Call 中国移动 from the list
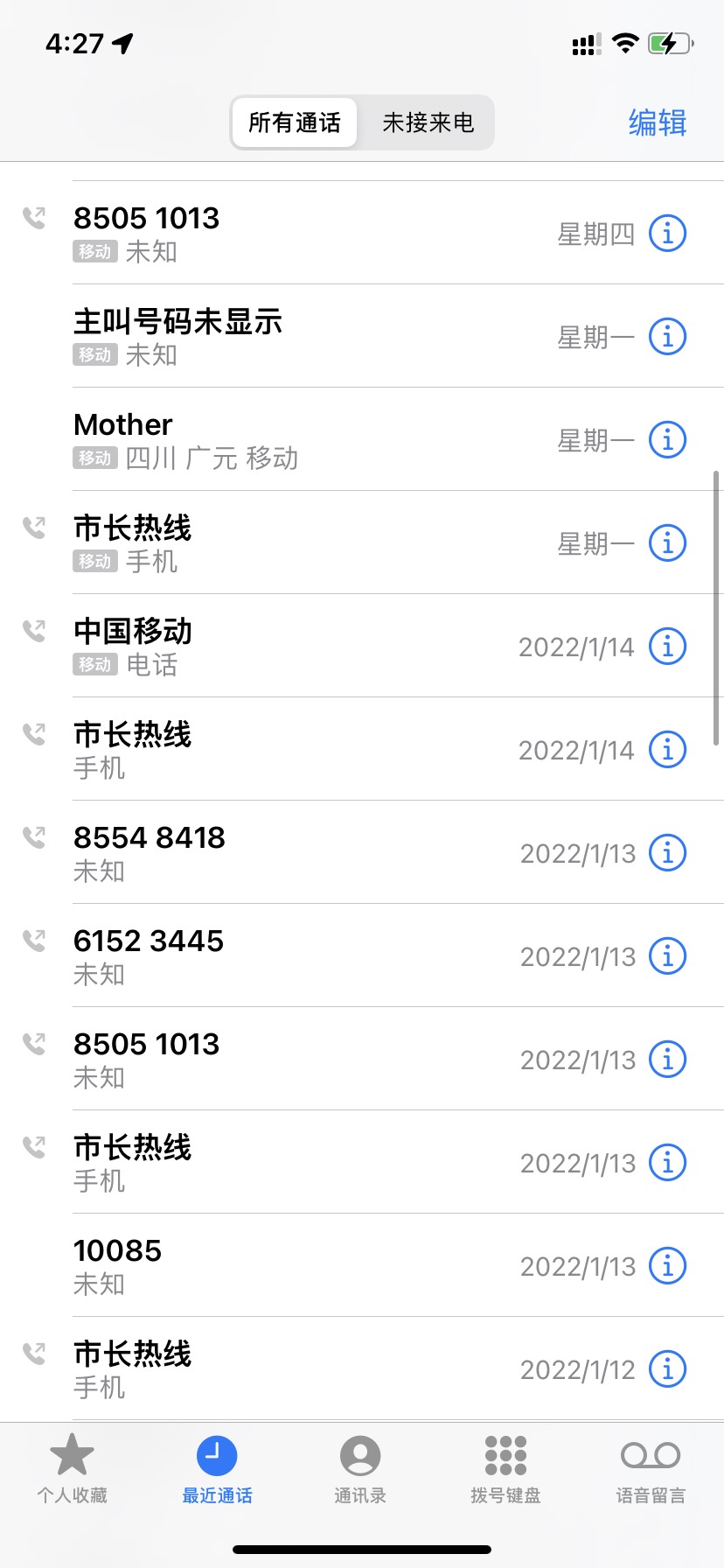The height and width of the screenshot is (1568, 724). pos(262,646)
